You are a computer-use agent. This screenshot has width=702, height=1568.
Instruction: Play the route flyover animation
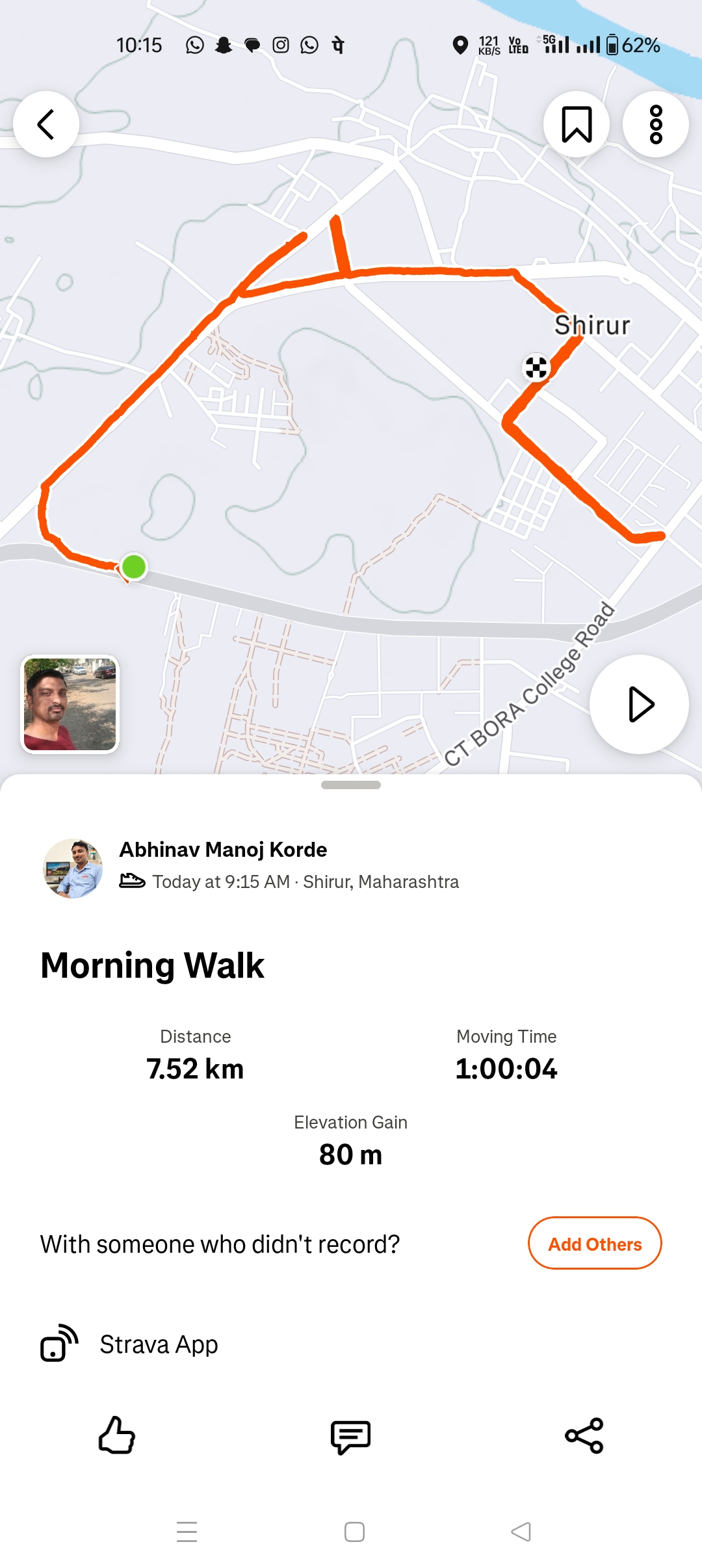(x=639, y=704)
